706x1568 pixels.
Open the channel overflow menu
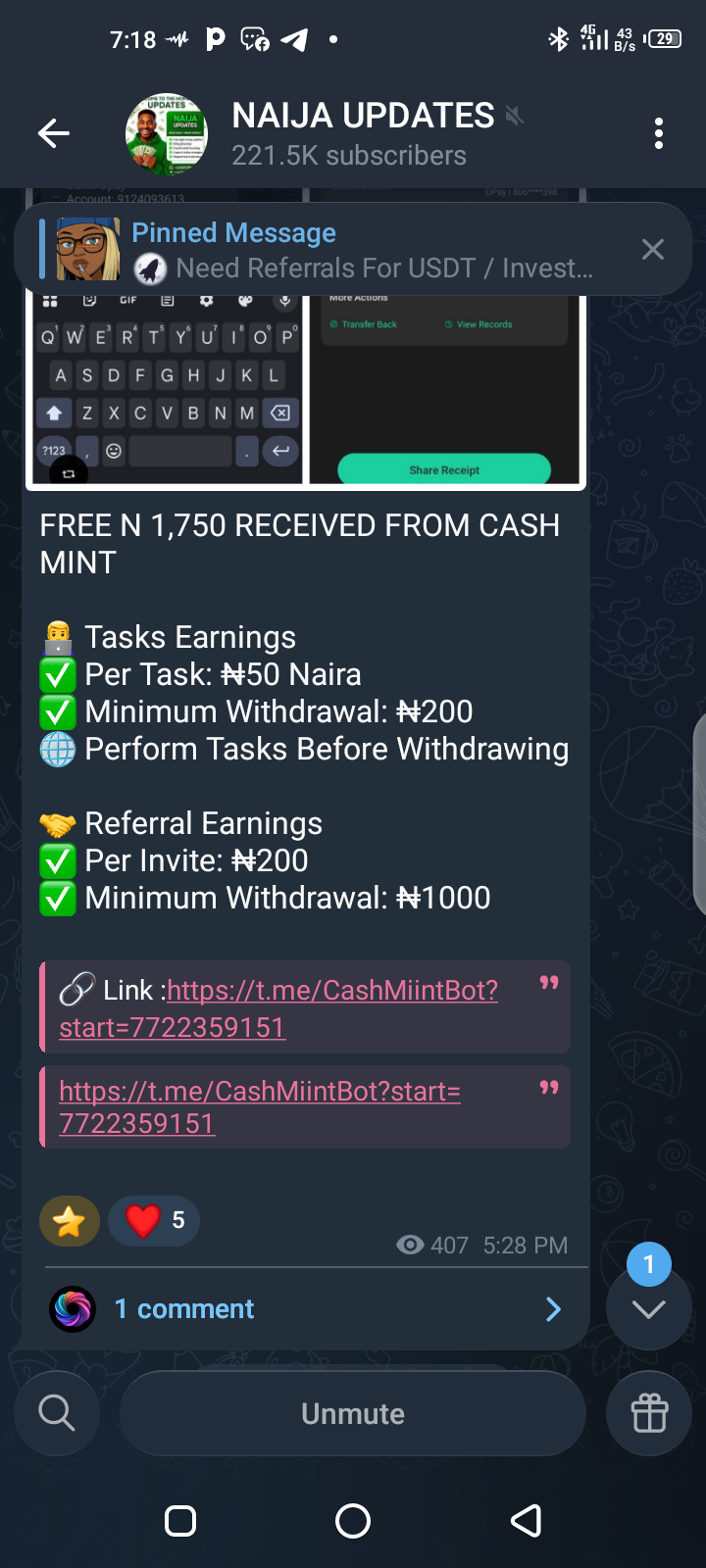[659, 133]
